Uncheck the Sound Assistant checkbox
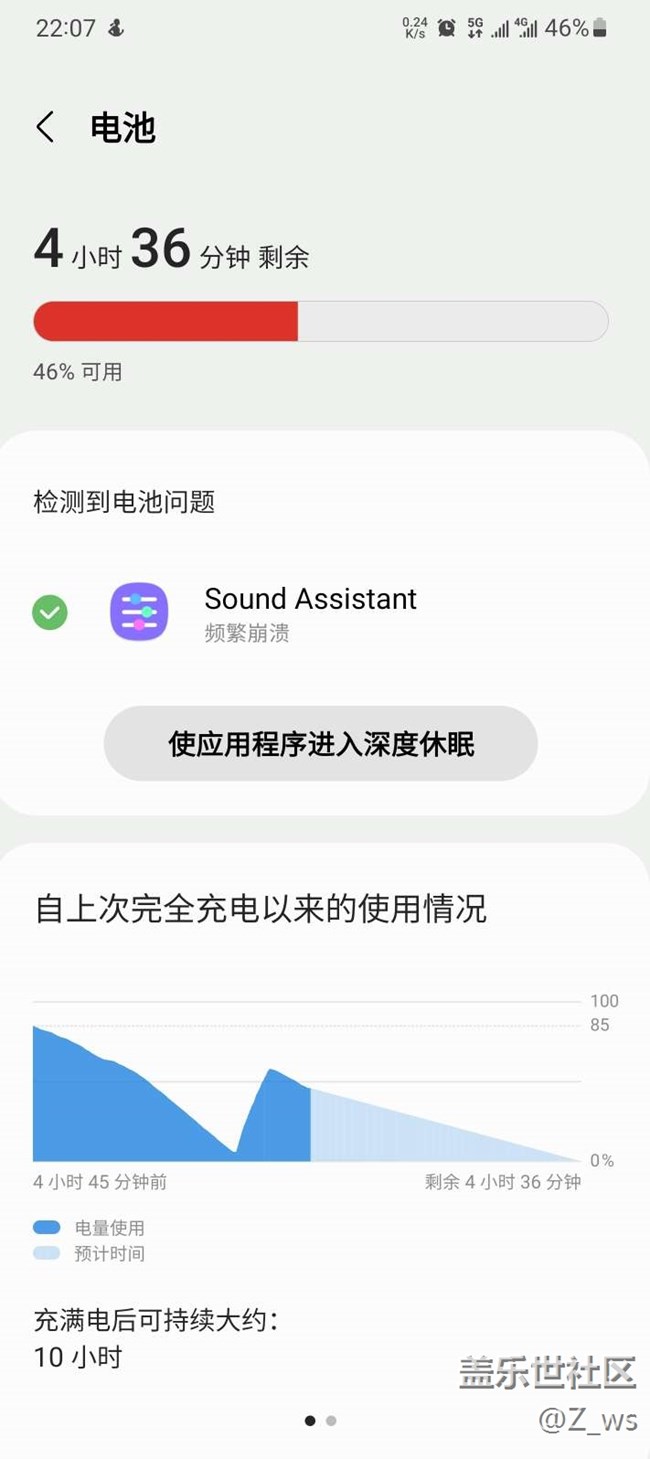650x1459 pixels. click(x=50, y=612)
